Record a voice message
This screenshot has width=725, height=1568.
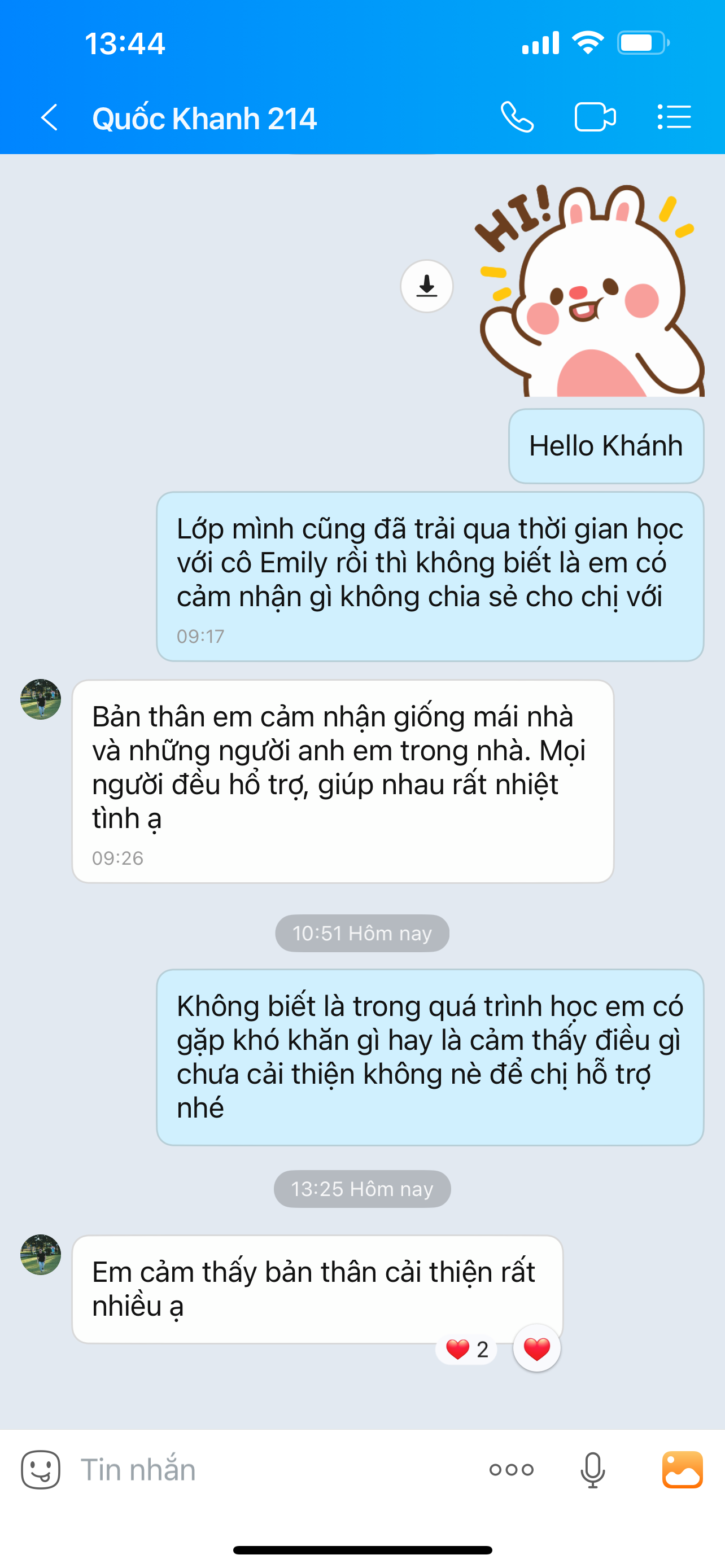coord(592,1470)
